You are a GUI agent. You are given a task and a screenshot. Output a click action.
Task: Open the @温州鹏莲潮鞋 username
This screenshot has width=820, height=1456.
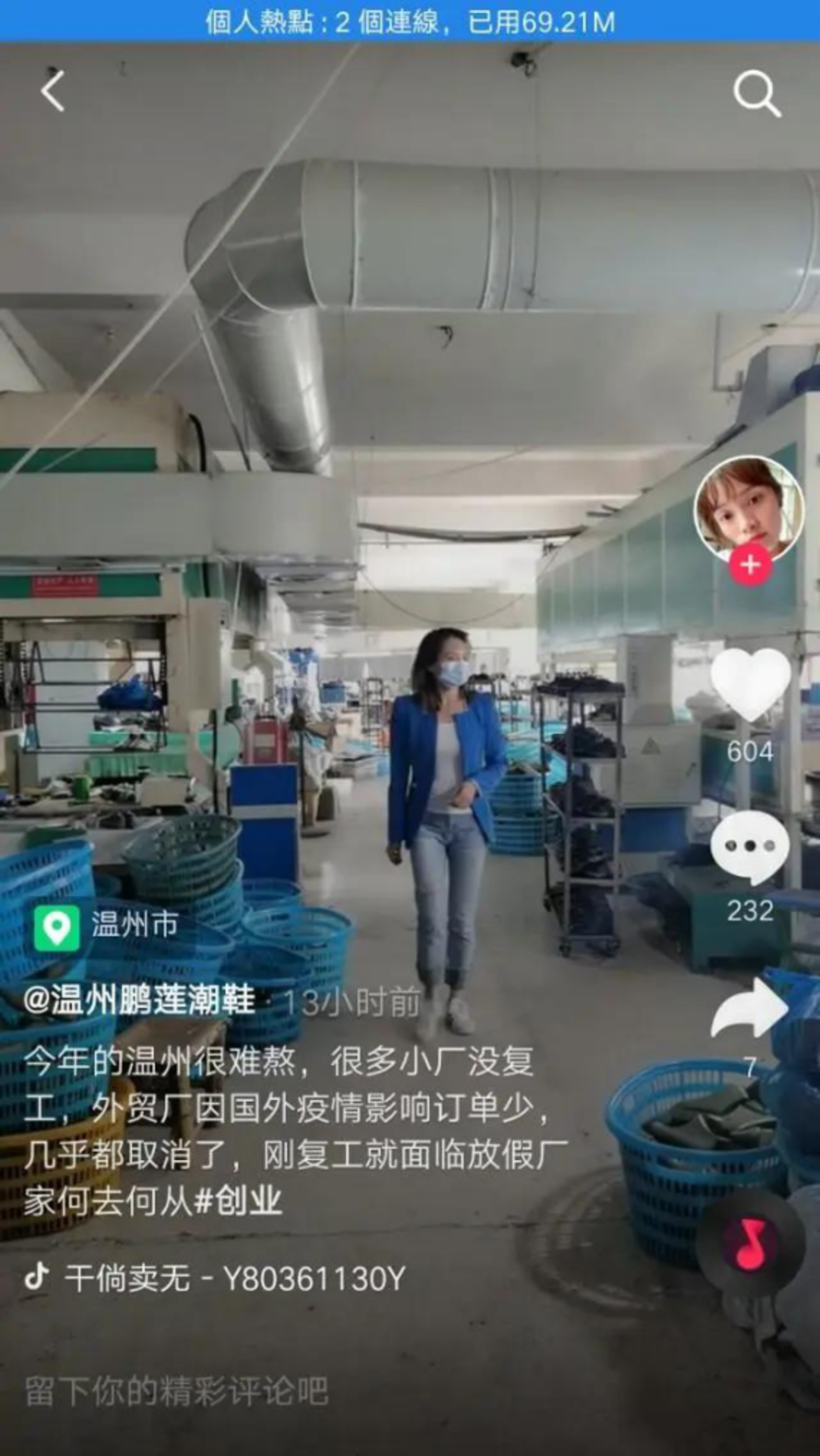pyautogui.click(x=140, y=1001)
